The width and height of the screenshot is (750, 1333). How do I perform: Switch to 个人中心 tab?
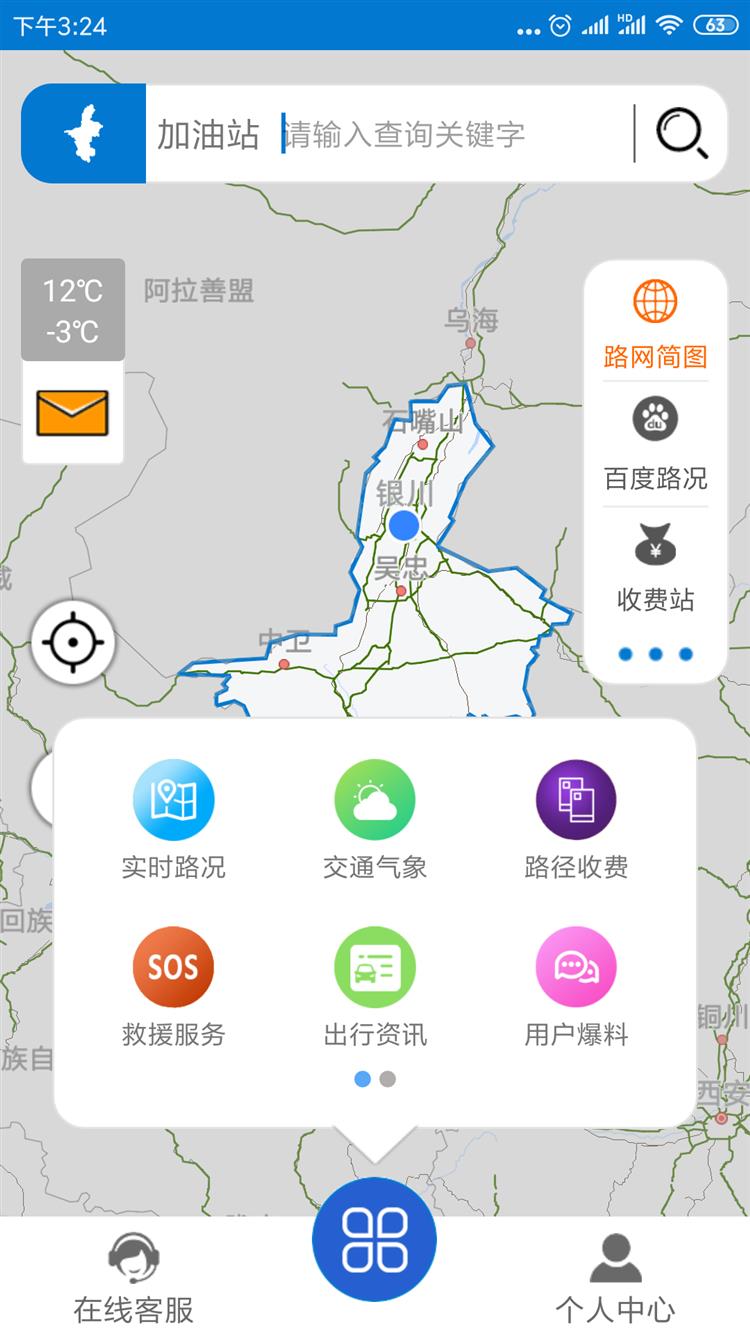[x=615, y=1278]
